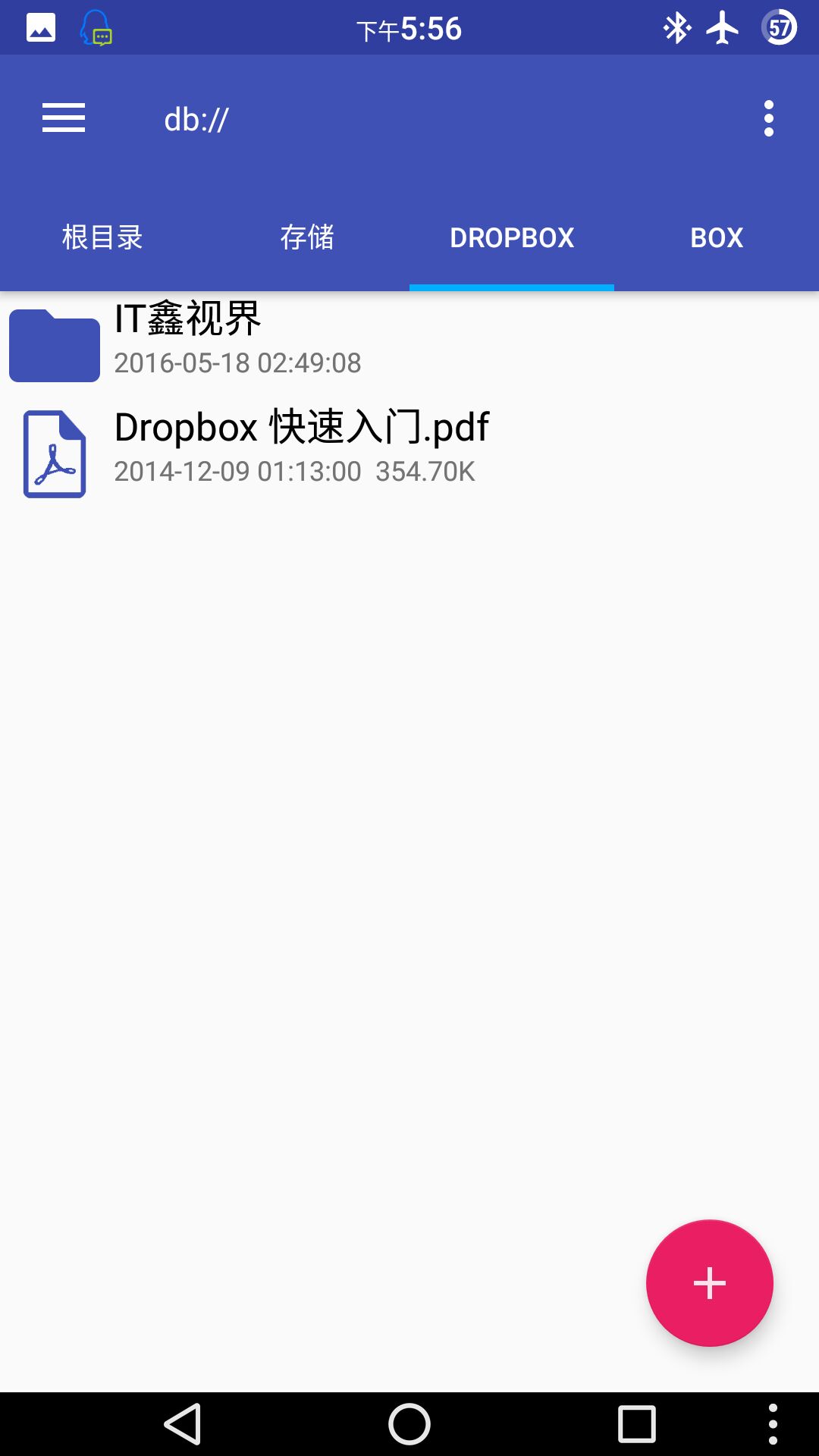Switch to the 根目录 tab
The image size is (819, 1456).
[102, 237]
